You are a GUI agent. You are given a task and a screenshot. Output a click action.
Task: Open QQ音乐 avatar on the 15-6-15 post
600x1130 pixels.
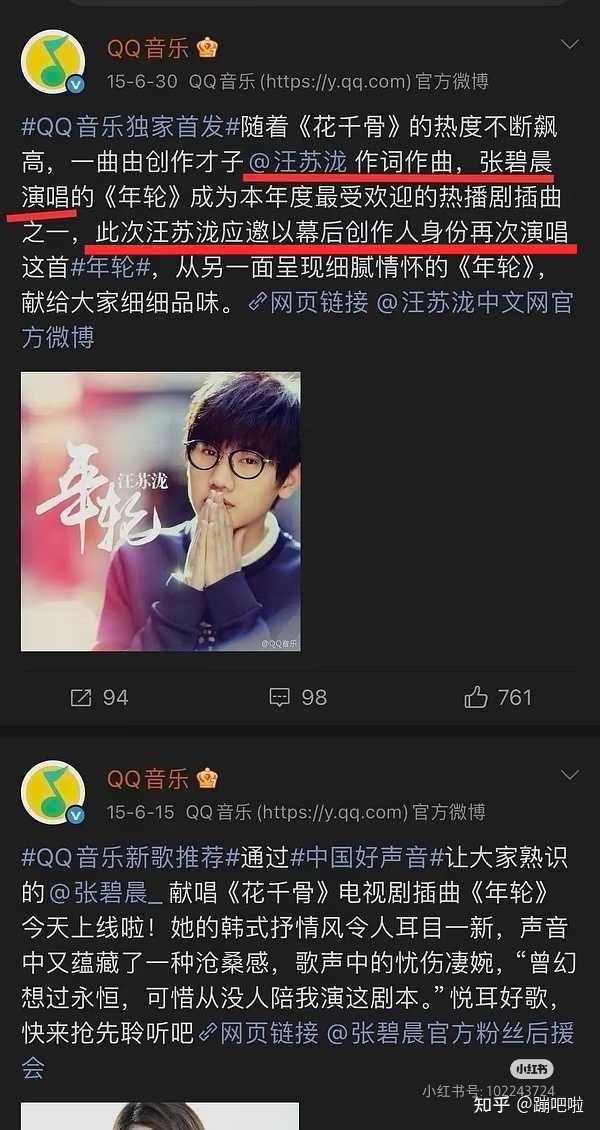(x=53, y=793)
